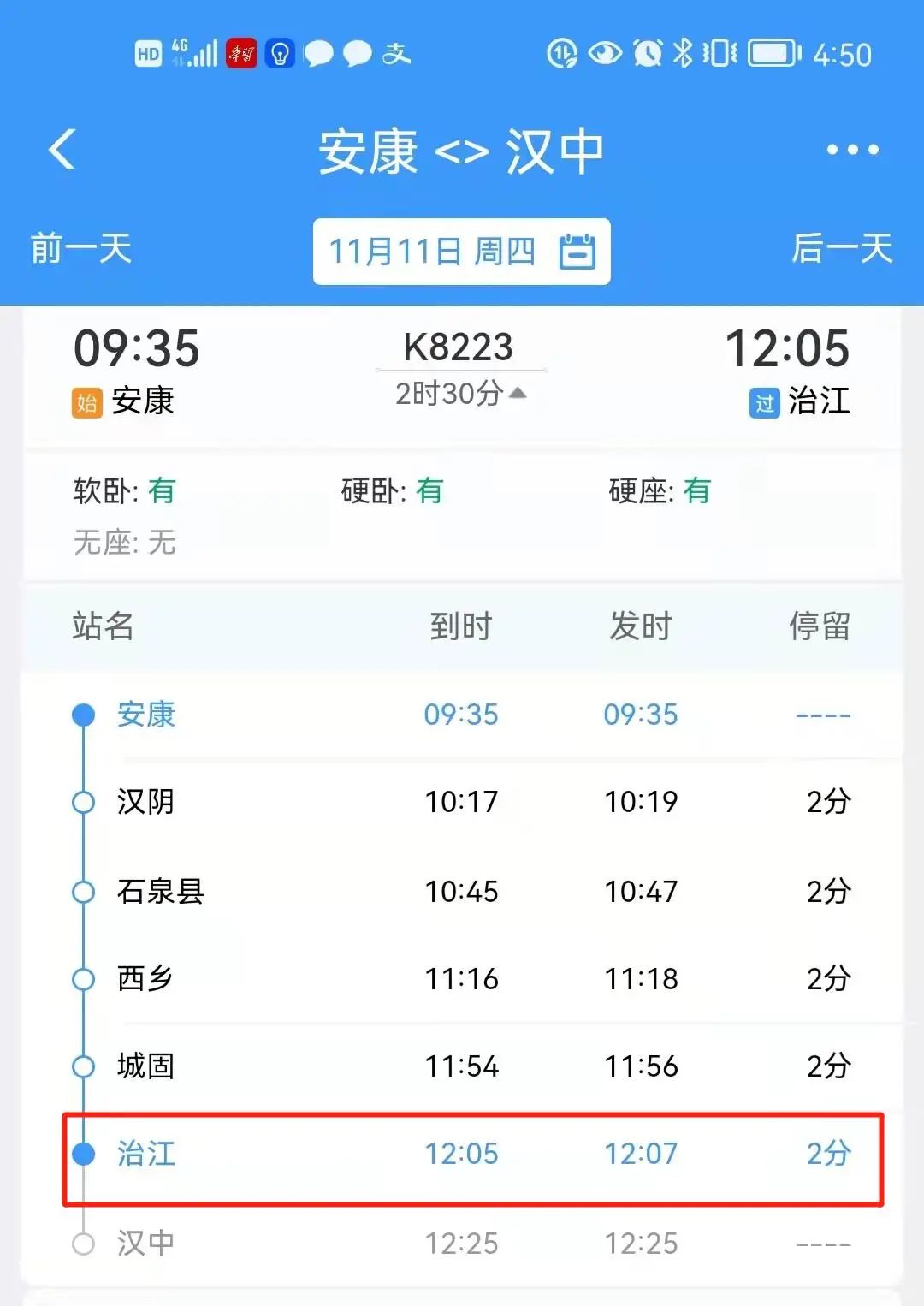
Task: Open the 11月11日 date picker
Action: pos(462,252)
